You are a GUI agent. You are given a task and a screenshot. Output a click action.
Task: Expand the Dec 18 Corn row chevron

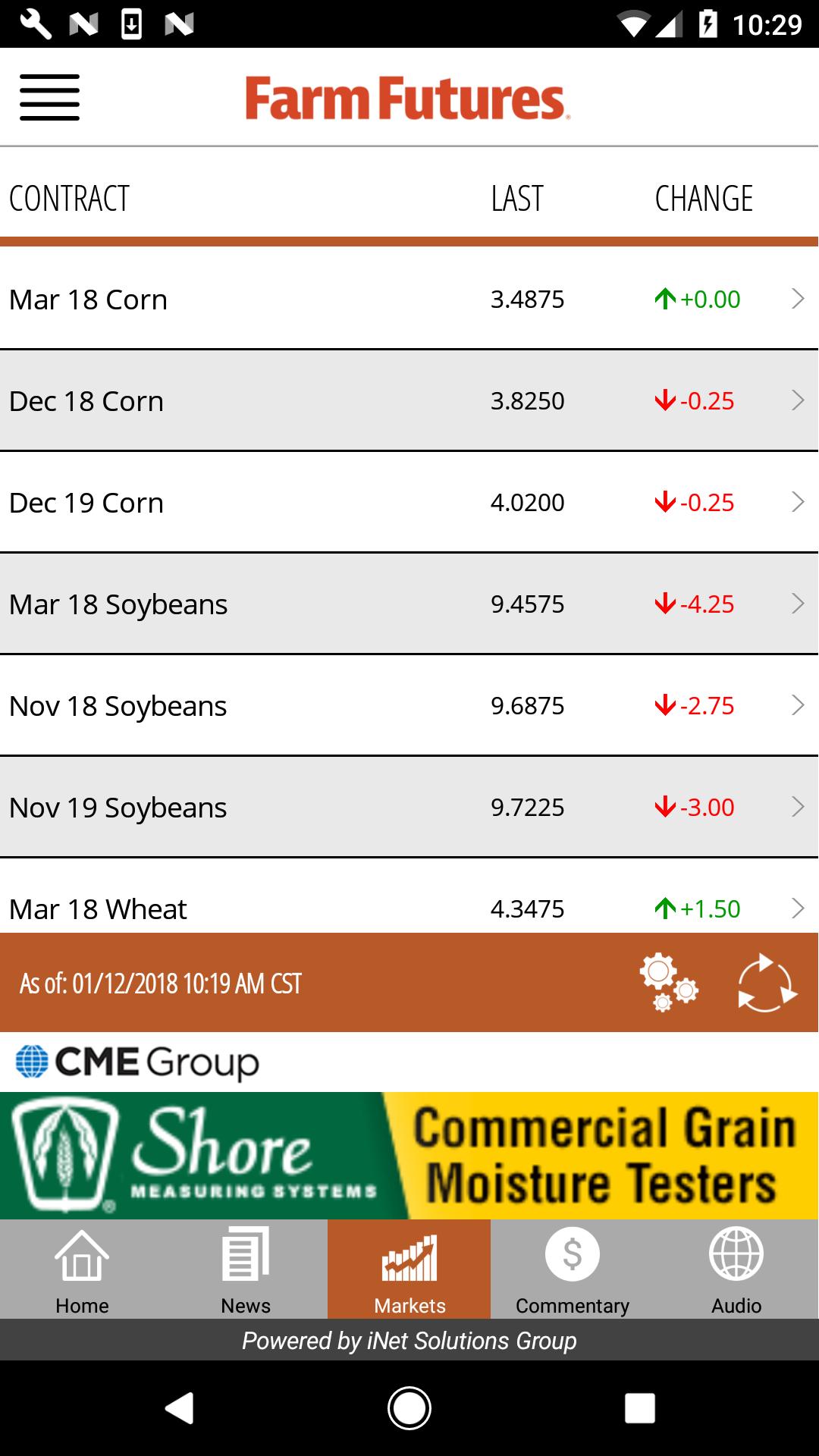tap(797, 400)
